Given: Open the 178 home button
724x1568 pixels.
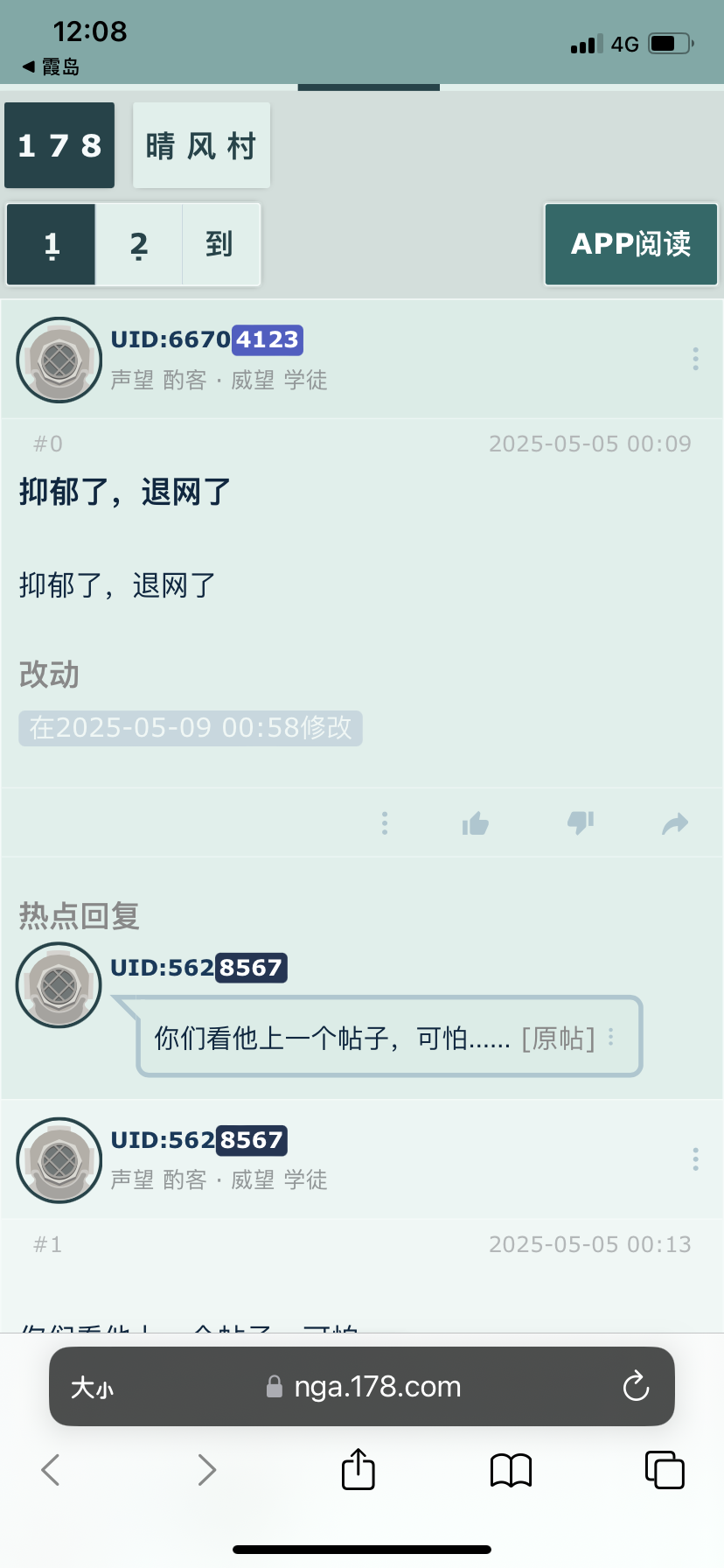Looking at the screenshot, I should point(59,145).
